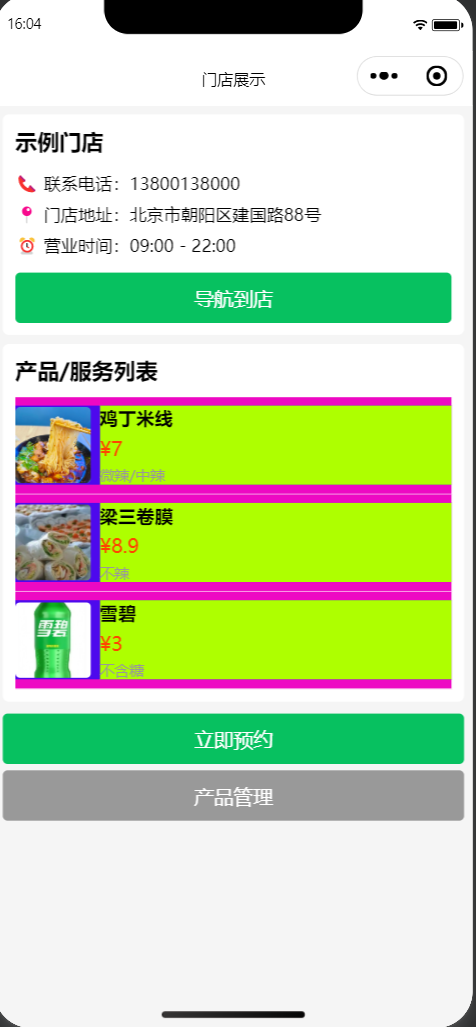The image size is (476, 1027).
Task: Open 产品管理 product management
Action: click(x=233, y=796)
